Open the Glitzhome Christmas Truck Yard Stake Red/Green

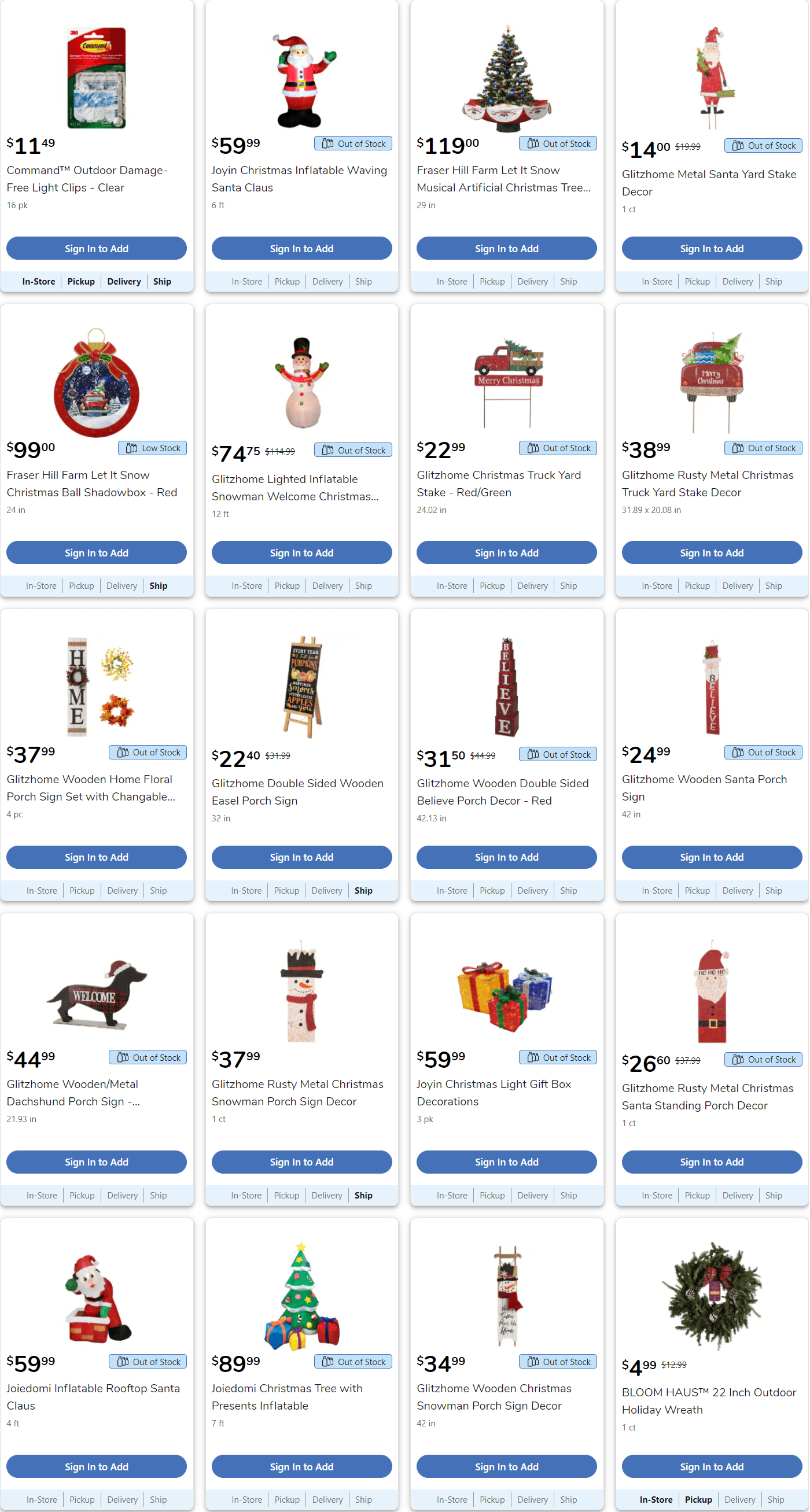point(498,483)
